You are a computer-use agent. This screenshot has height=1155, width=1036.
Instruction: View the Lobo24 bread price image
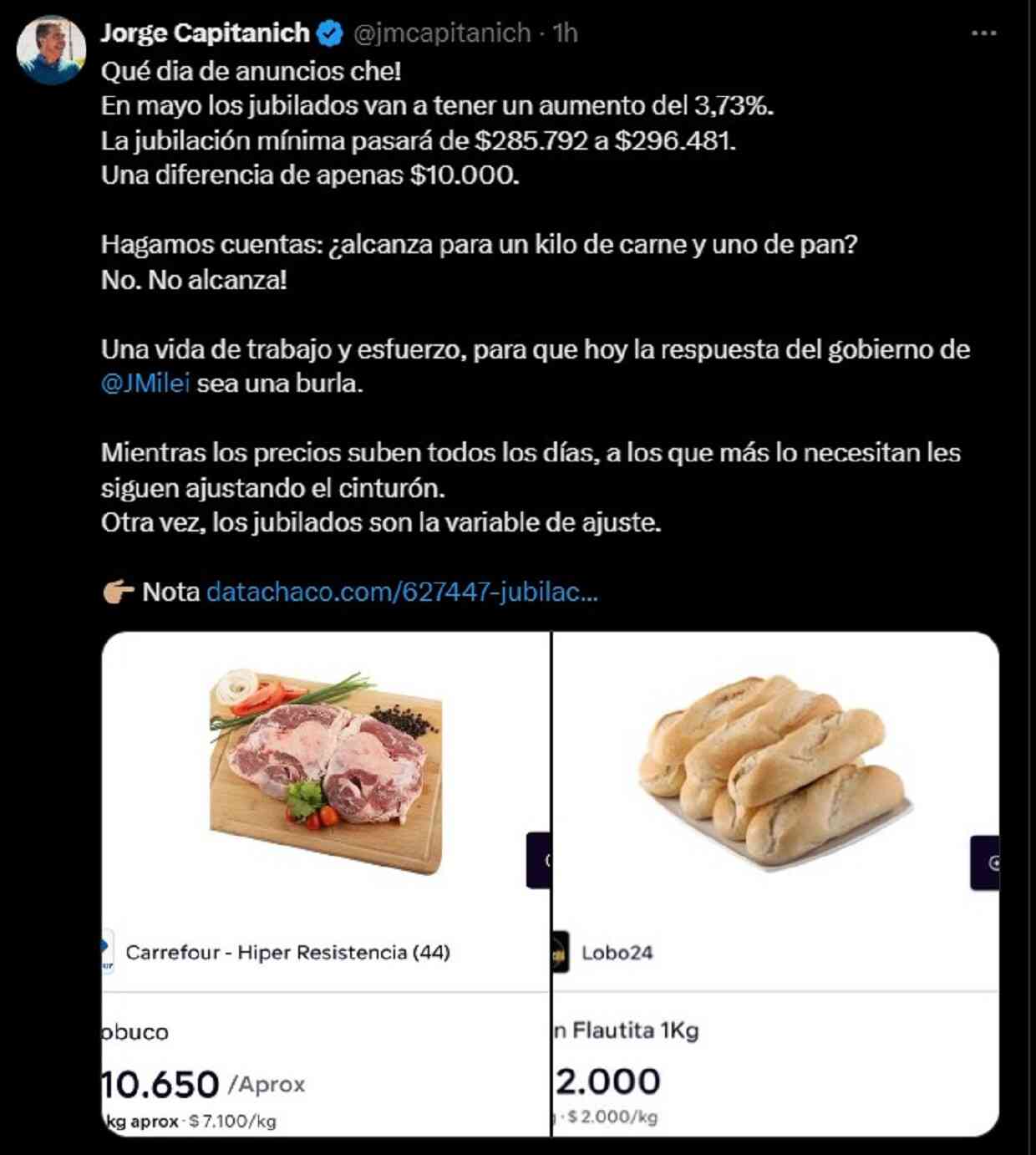coord(775,883)
